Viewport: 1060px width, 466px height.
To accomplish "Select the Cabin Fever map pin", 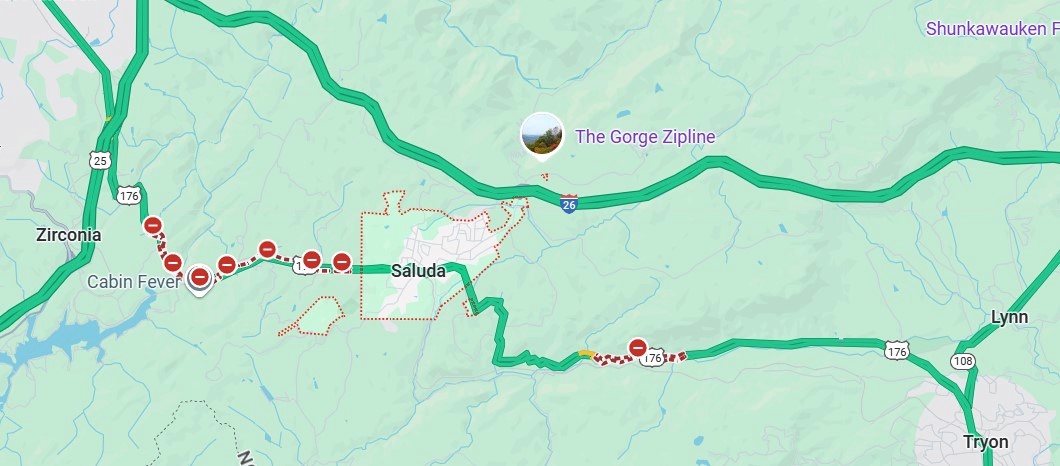I will pos(199,278).
